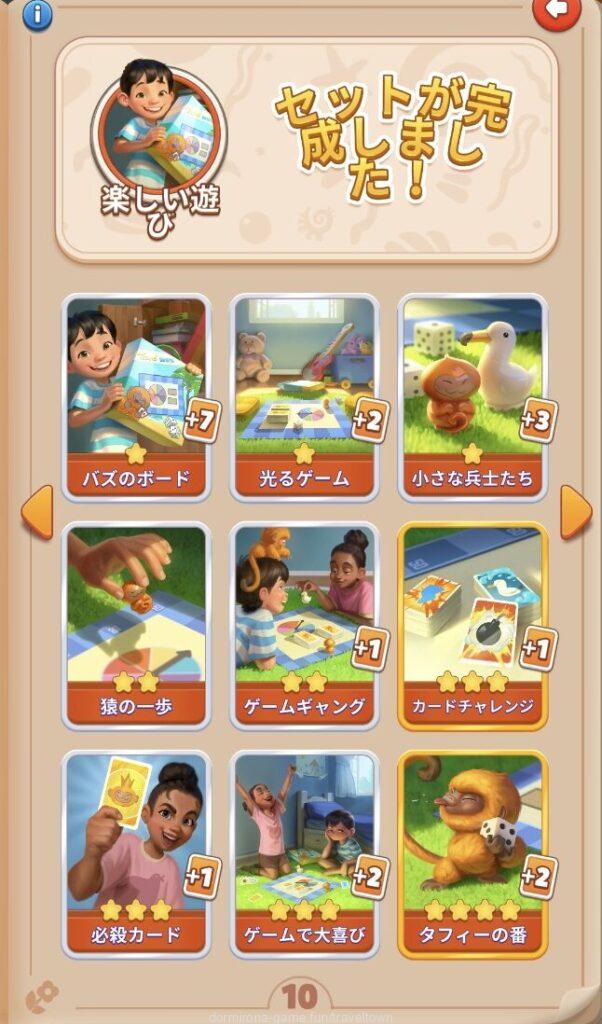View the 光るゲーム card

[305, 397]
